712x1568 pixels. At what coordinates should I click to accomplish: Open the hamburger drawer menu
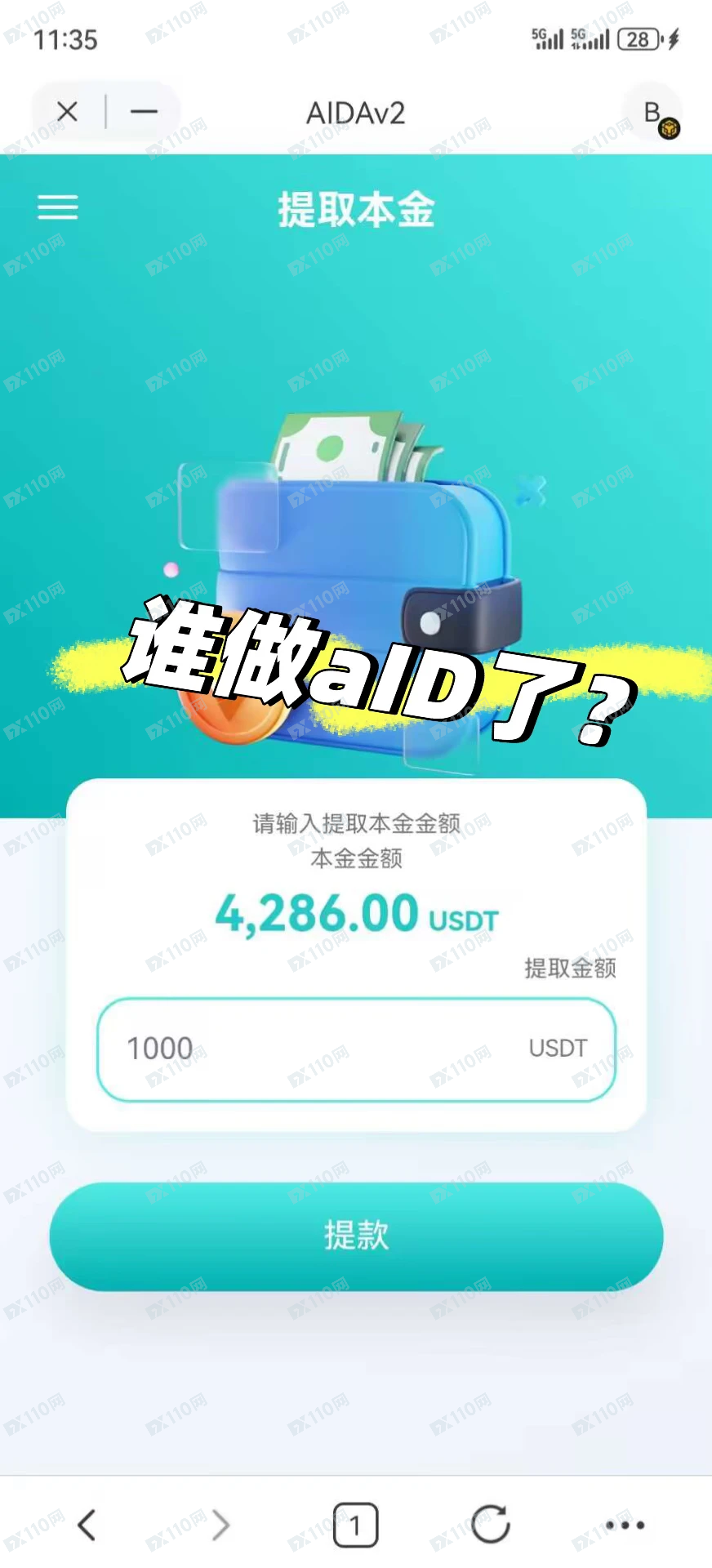tap(58, 207)
